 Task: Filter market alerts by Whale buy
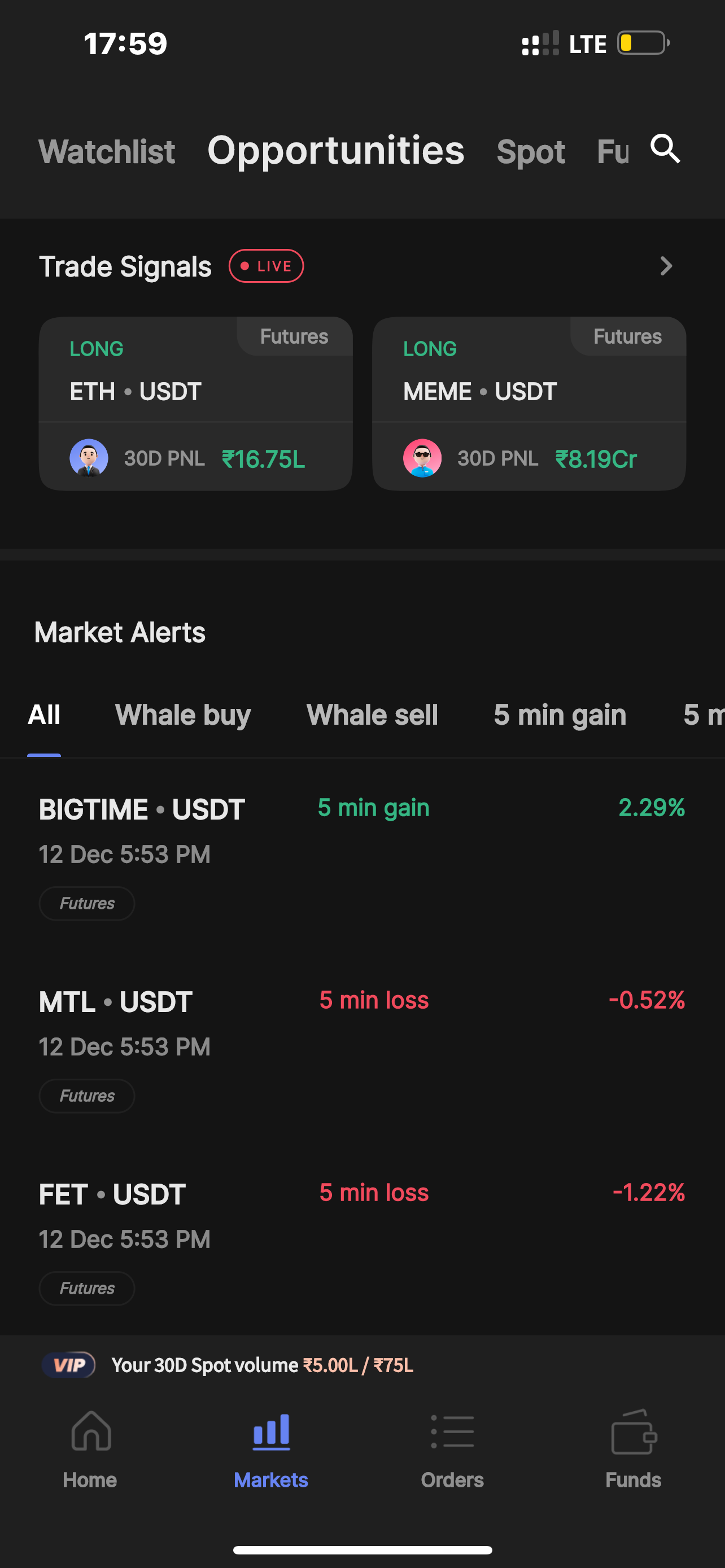pos(182,715)
